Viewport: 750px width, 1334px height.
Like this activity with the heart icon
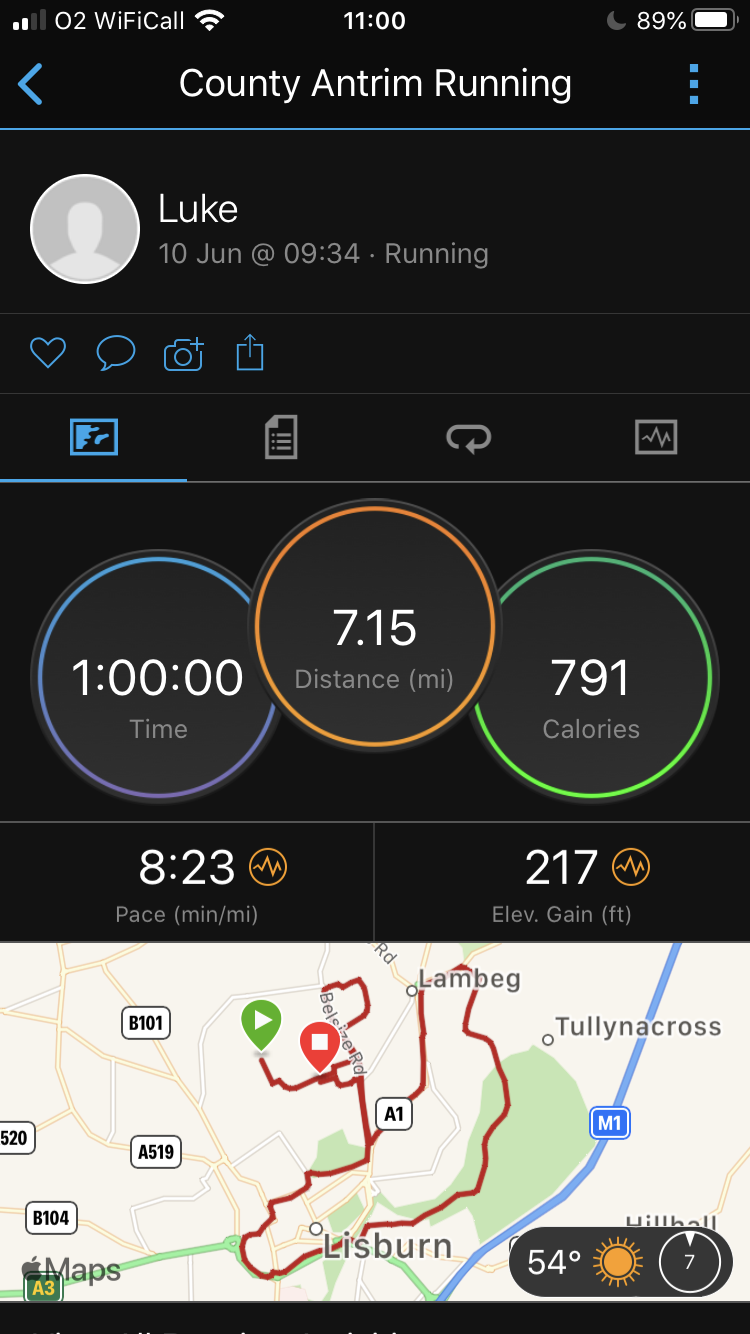coord(47,353)
